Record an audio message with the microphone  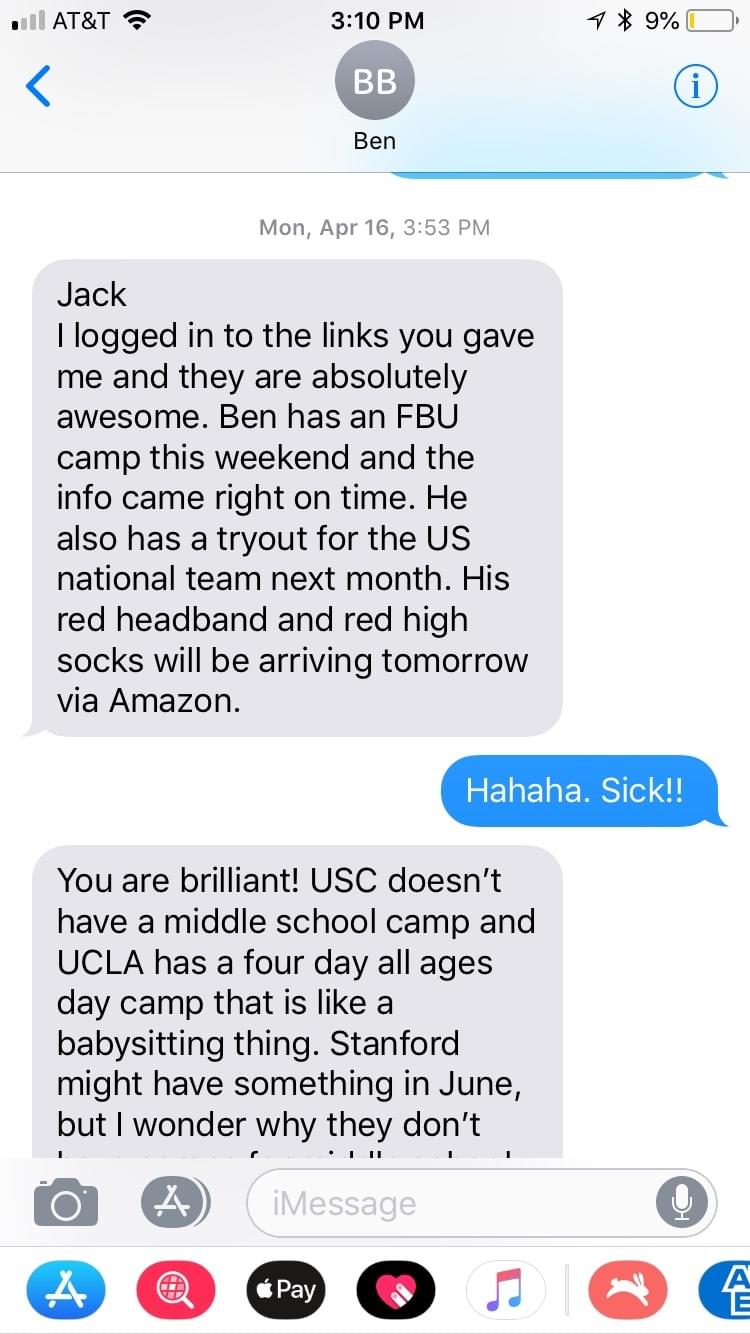(682, 1203)
